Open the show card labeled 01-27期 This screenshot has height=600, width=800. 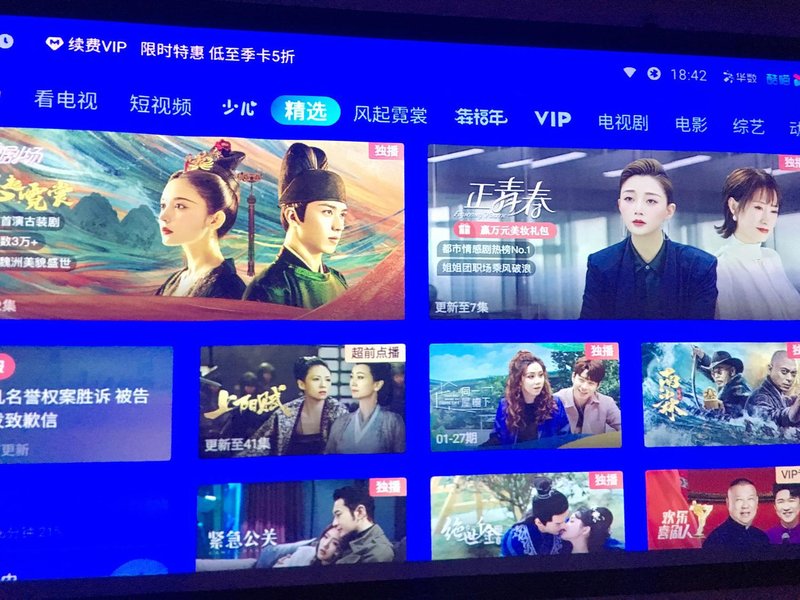[x=524, y=396]
